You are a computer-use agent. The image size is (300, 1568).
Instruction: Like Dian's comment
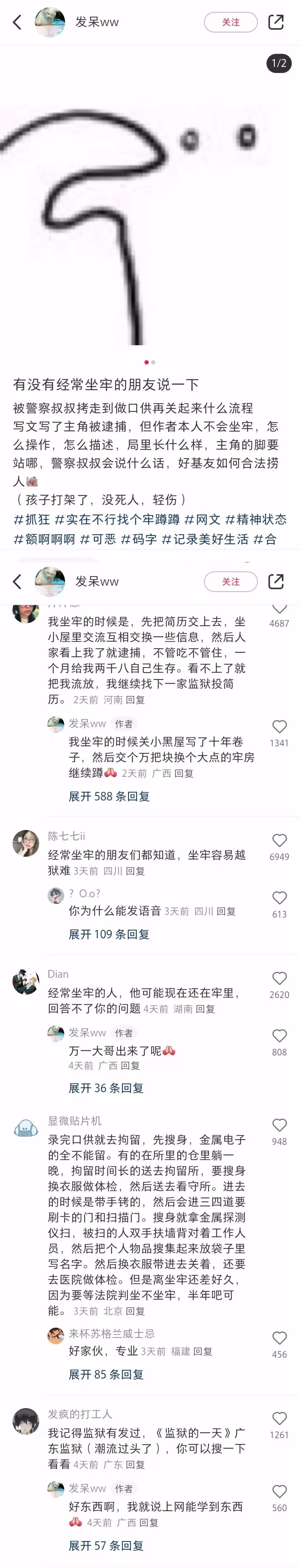pyautogui.click(x=279, y=979)
